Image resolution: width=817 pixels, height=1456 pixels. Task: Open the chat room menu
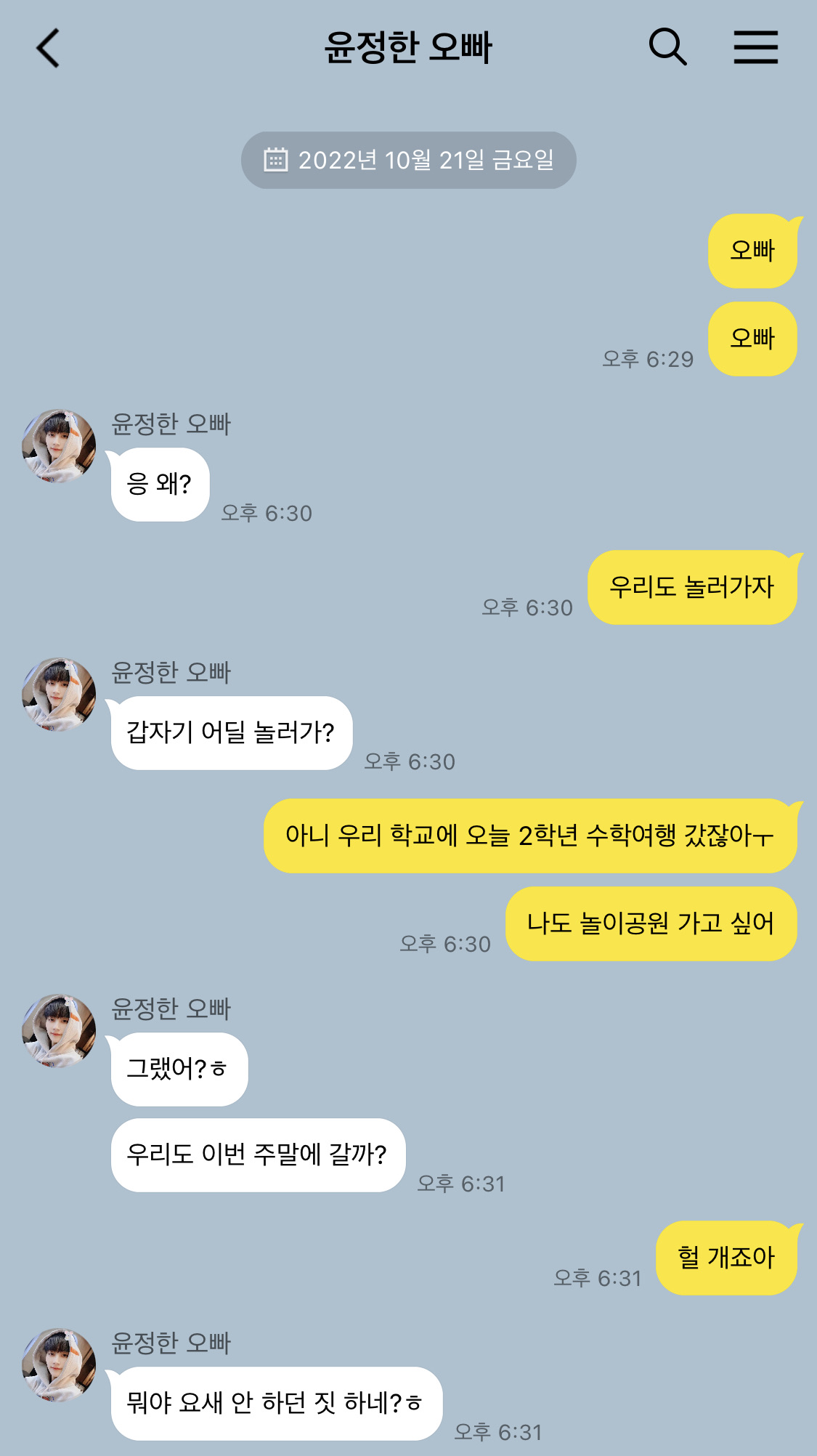tap(755, 47)
